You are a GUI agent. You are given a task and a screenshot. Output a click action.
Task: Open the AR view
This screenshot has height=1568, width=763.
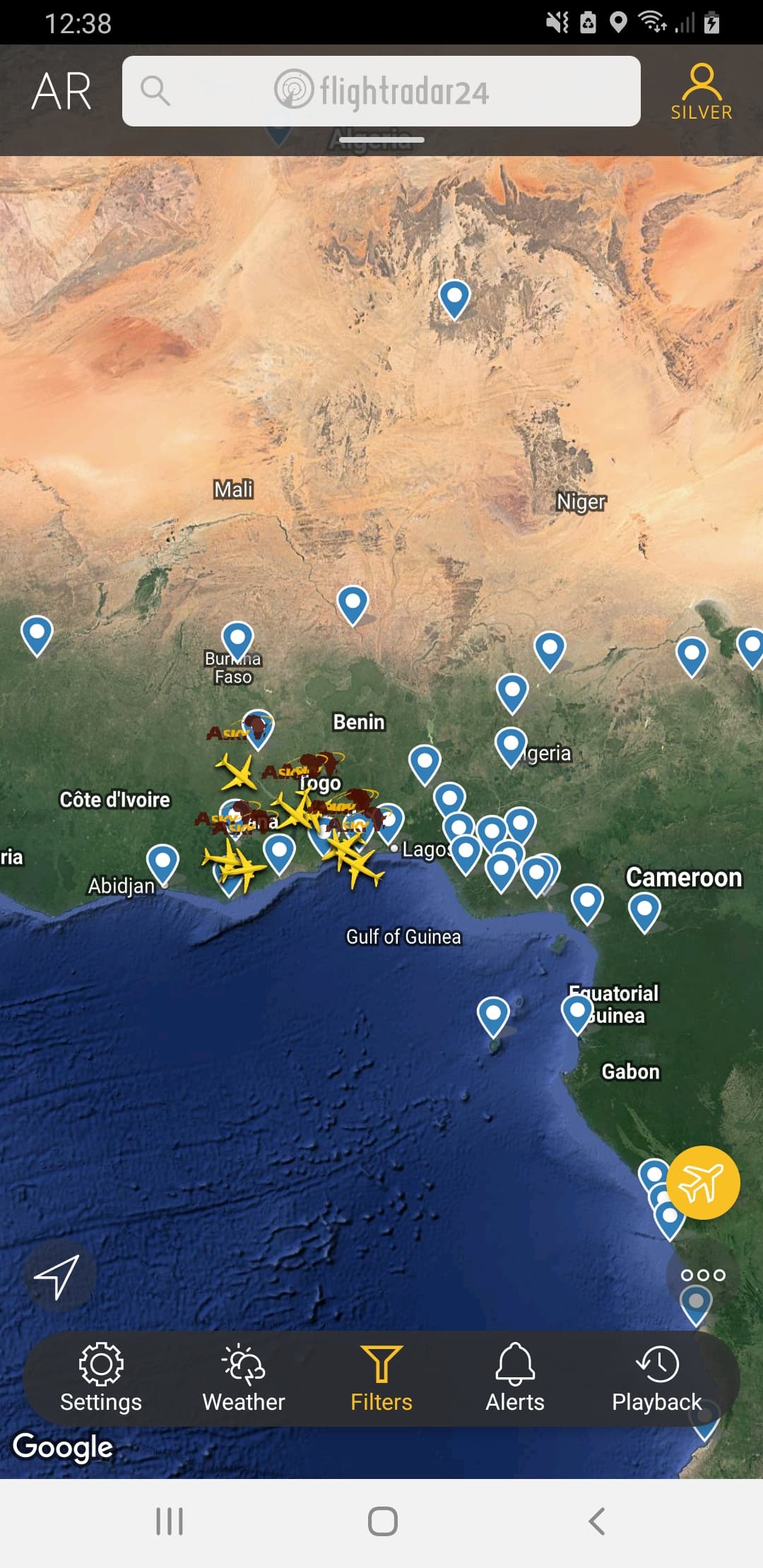61,92
